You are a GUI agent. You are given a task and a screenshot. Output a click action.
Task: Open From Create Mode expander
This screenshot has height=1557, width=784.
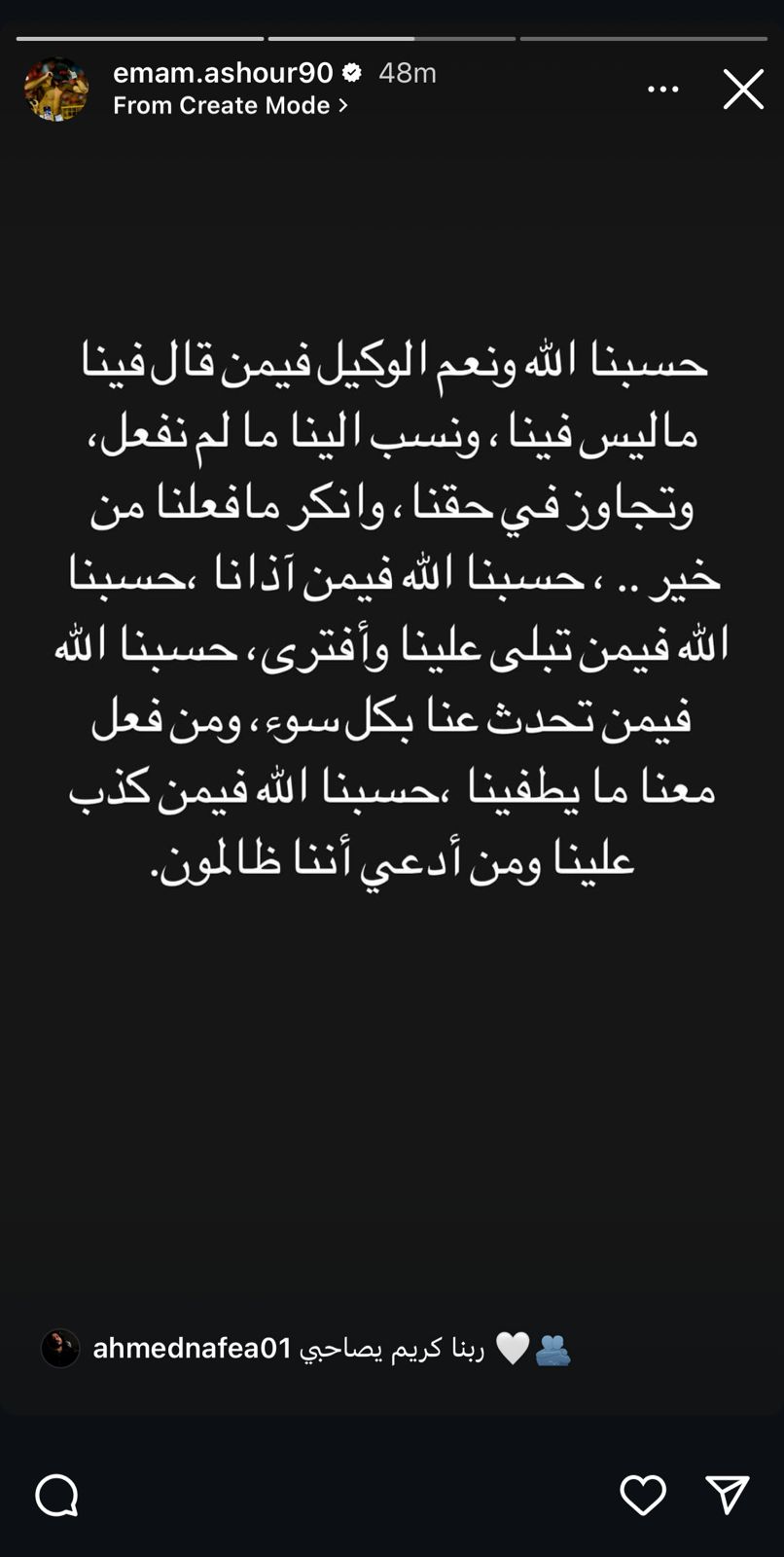tap(231, 106)
